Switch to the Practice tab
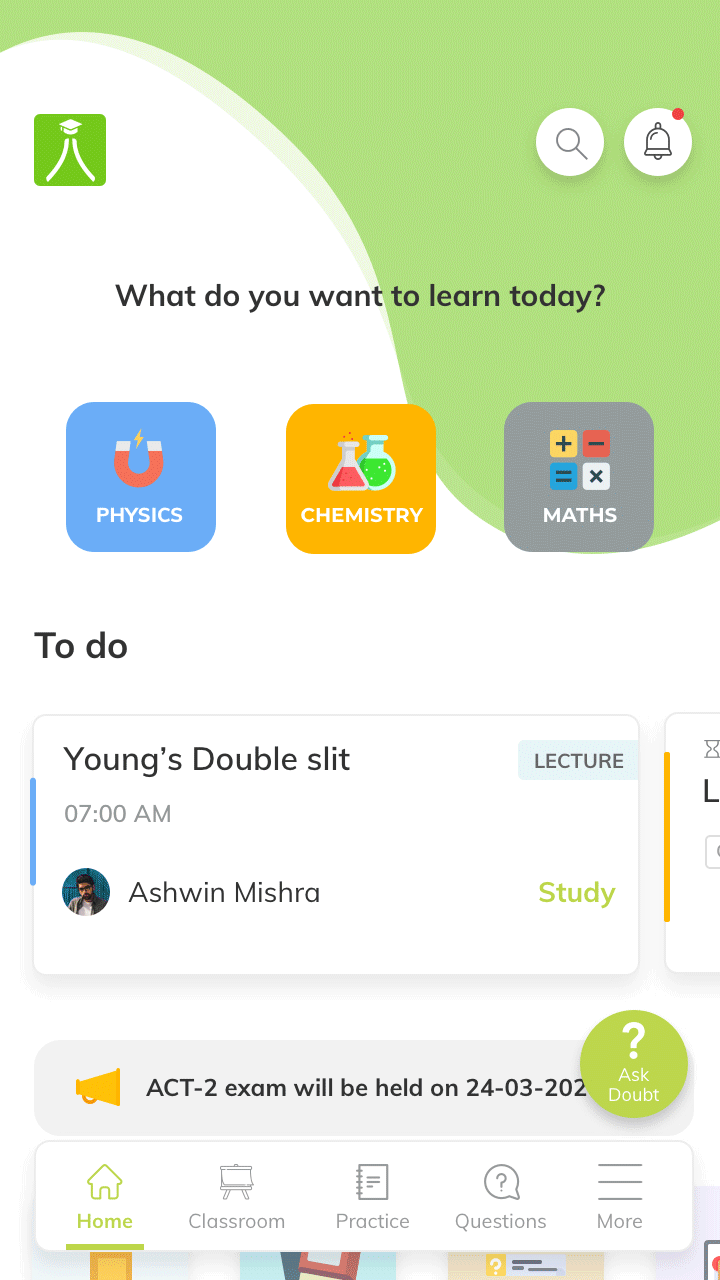Image resolution: width=720 pixels, height=1280 pixels. pos(372,1197)
